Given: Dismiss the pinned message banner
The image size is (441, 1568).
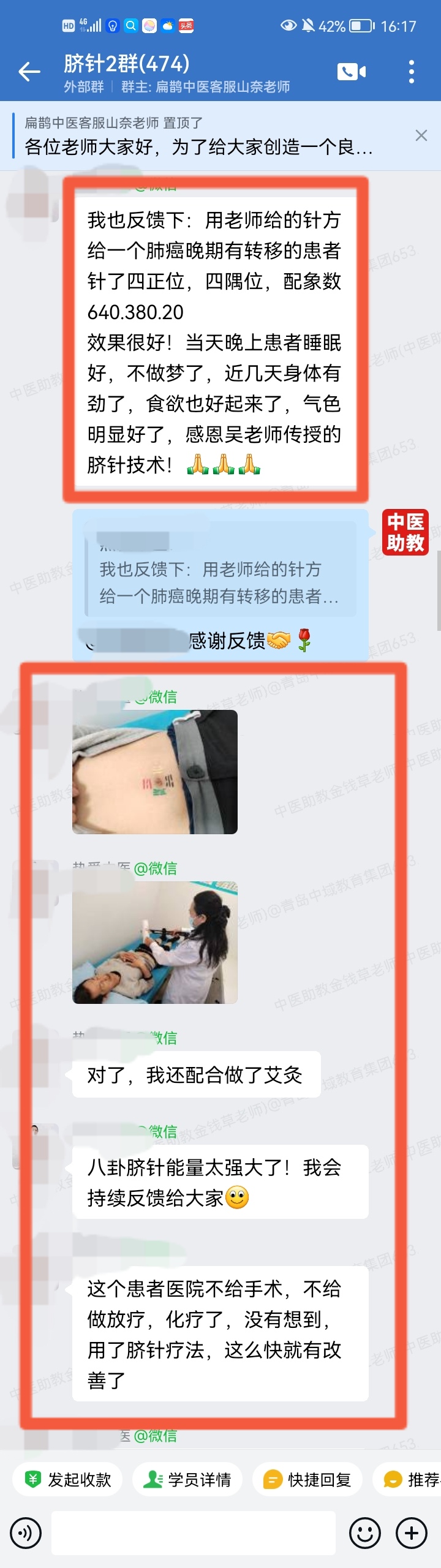Looking at the screenshot, I should pos(421,135).
